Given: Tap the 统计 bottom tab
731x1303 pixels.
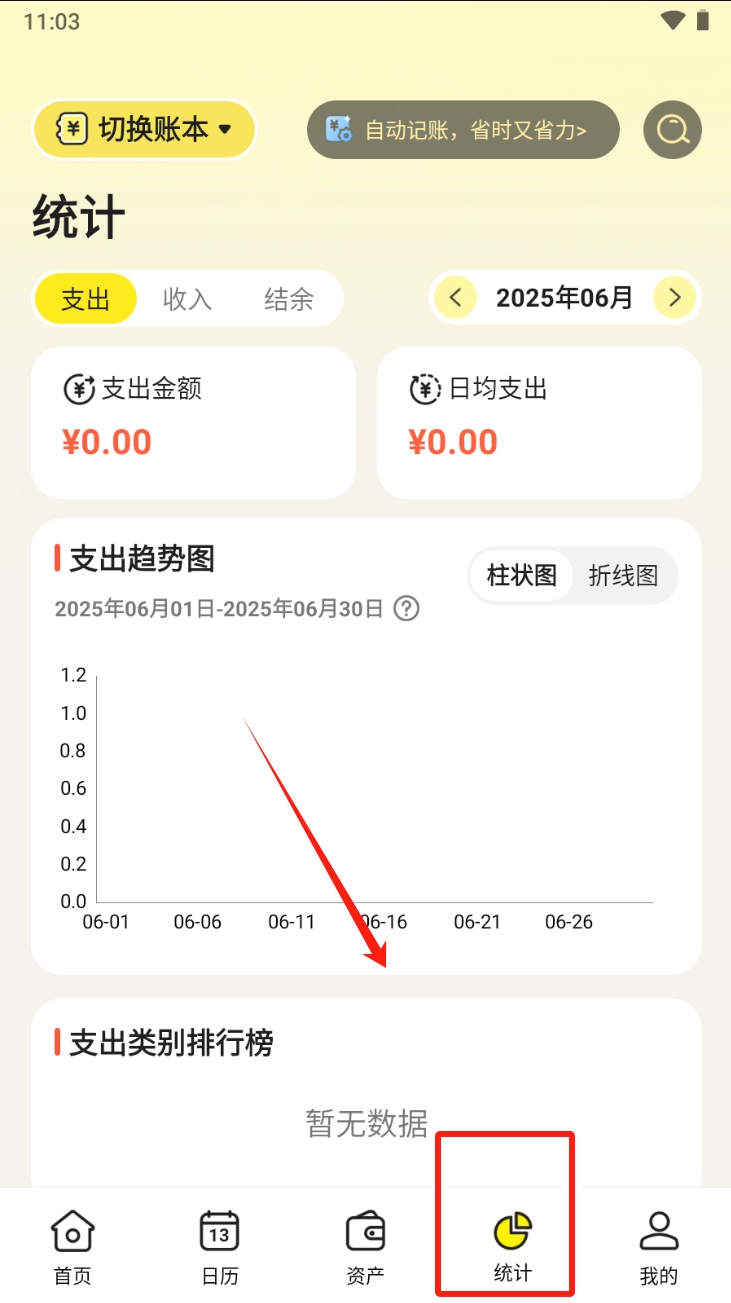Looking at the screenshot, I should click(512, 1246).
